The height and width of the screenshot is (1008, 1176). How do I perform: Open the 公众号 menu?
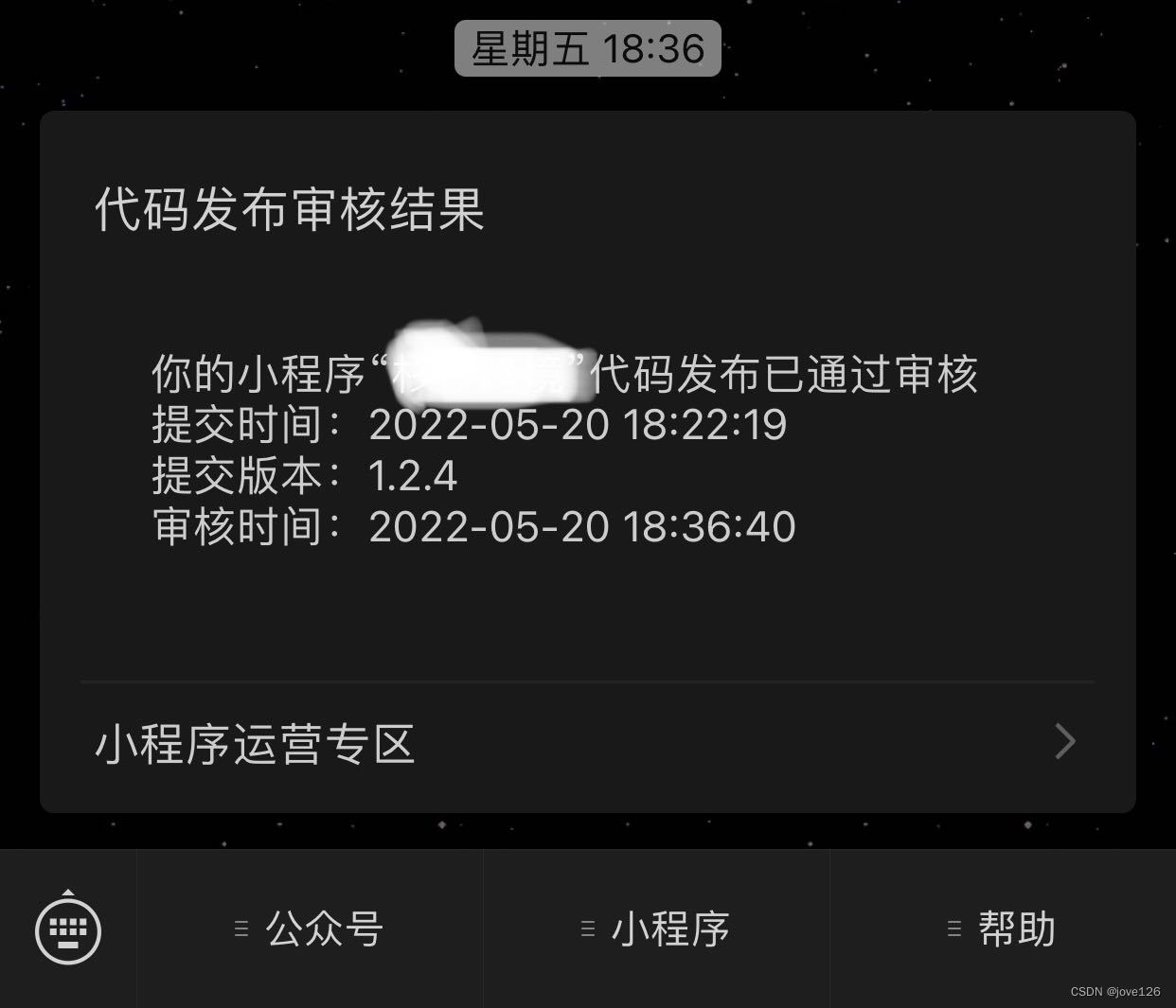coord(310,929)
